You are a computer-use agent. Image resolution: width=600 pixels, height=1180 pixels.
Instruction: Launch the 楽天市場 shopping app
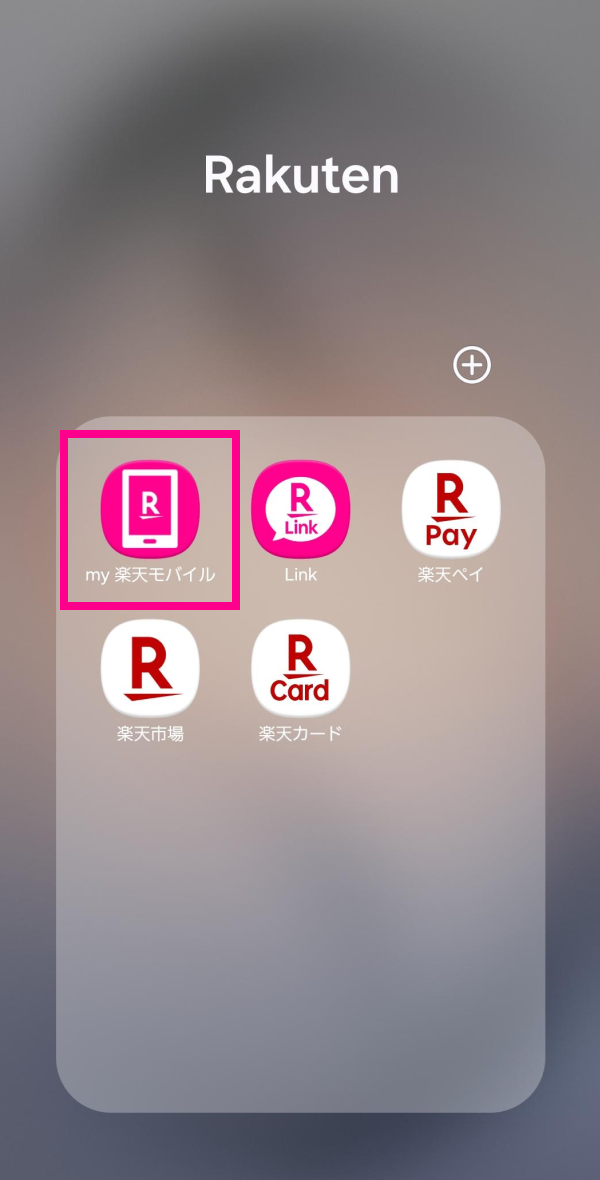(x=150, y=668)
